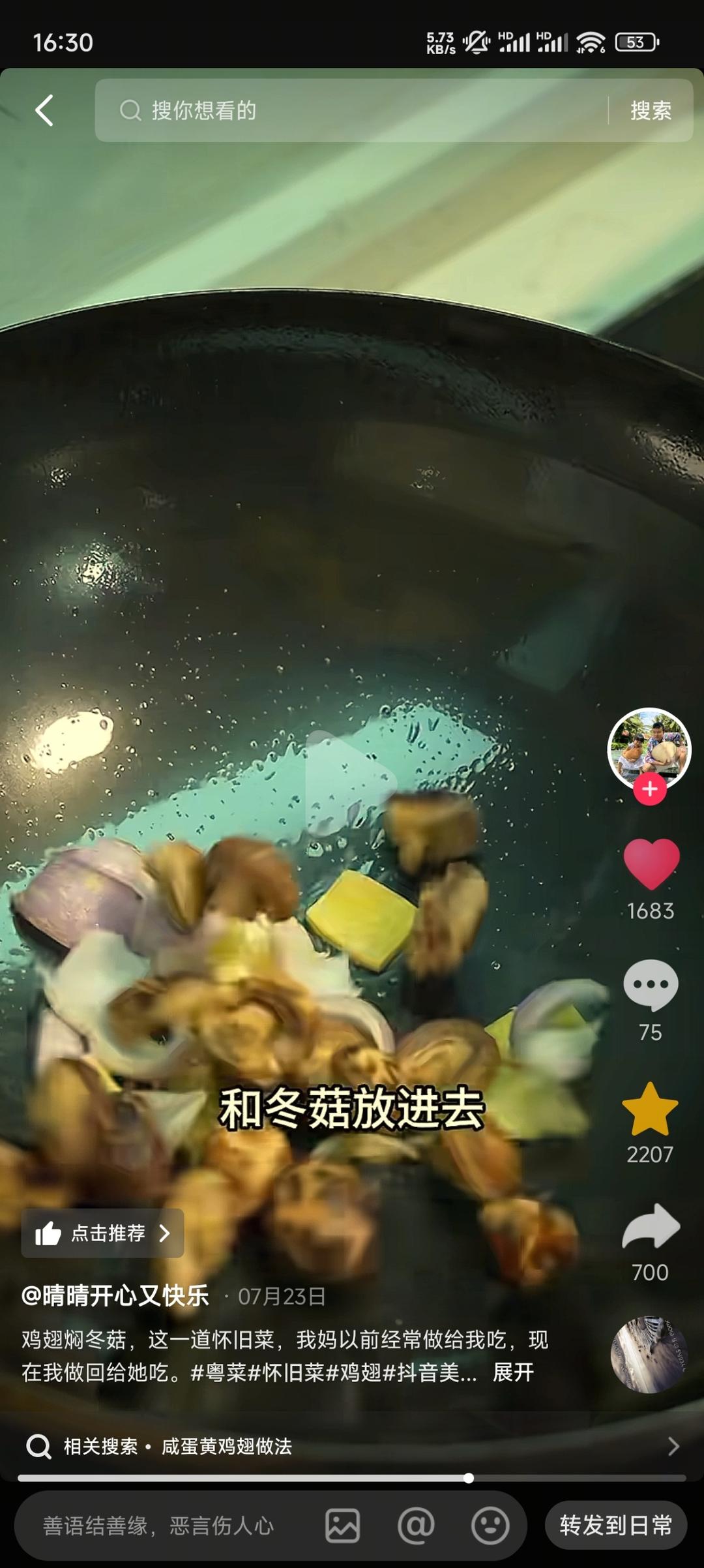Share the video with the arrow icon

click(x=651, y=1228)
